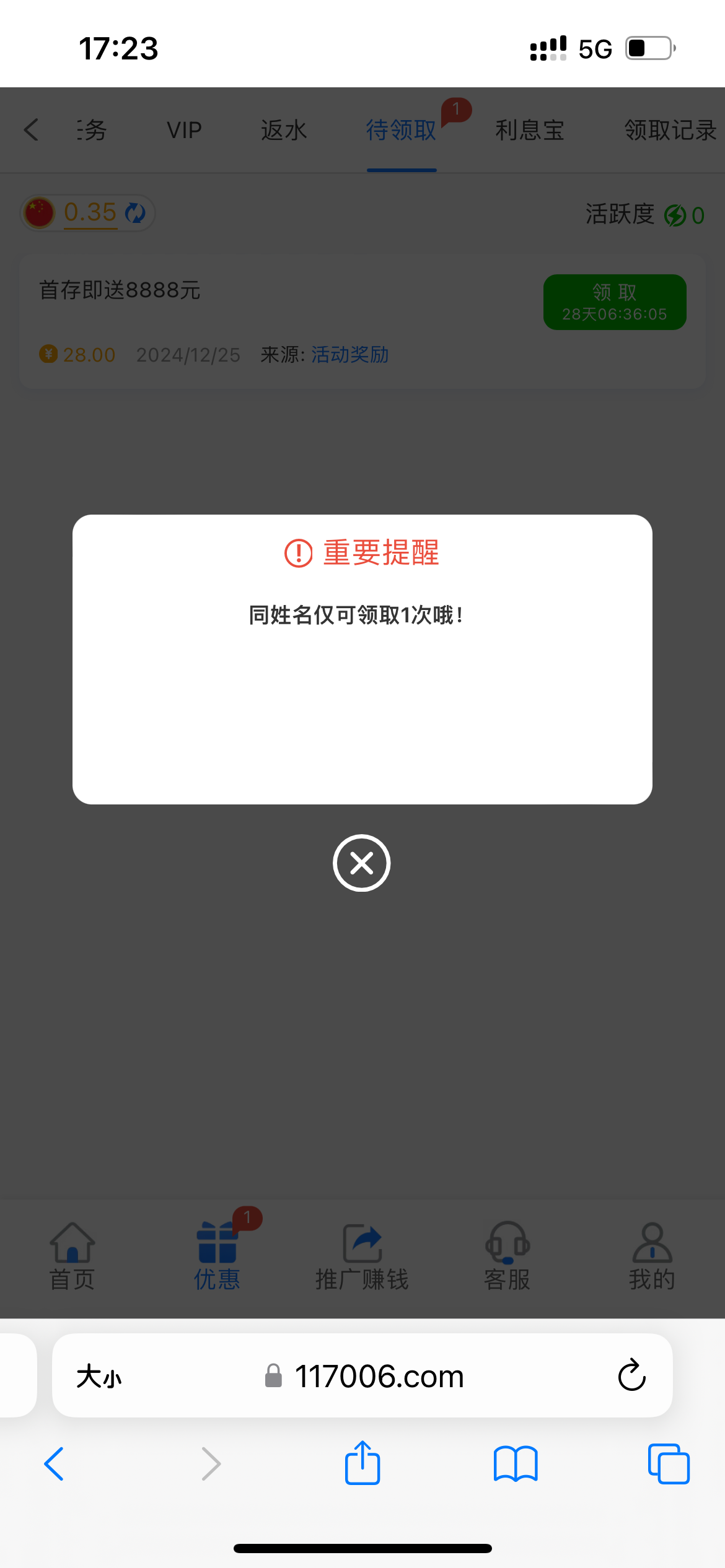This screenshot has height=1568, width=725.
Task: Reload the page in Safari
Action: 631,1375
